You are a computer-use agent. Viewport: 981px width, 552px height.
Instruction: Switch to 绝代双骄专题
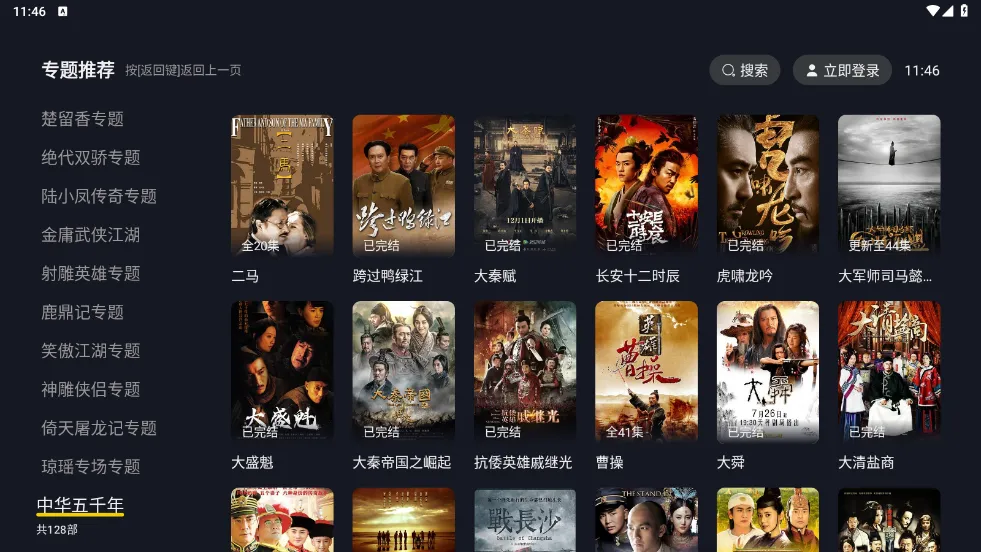(90, 157)
